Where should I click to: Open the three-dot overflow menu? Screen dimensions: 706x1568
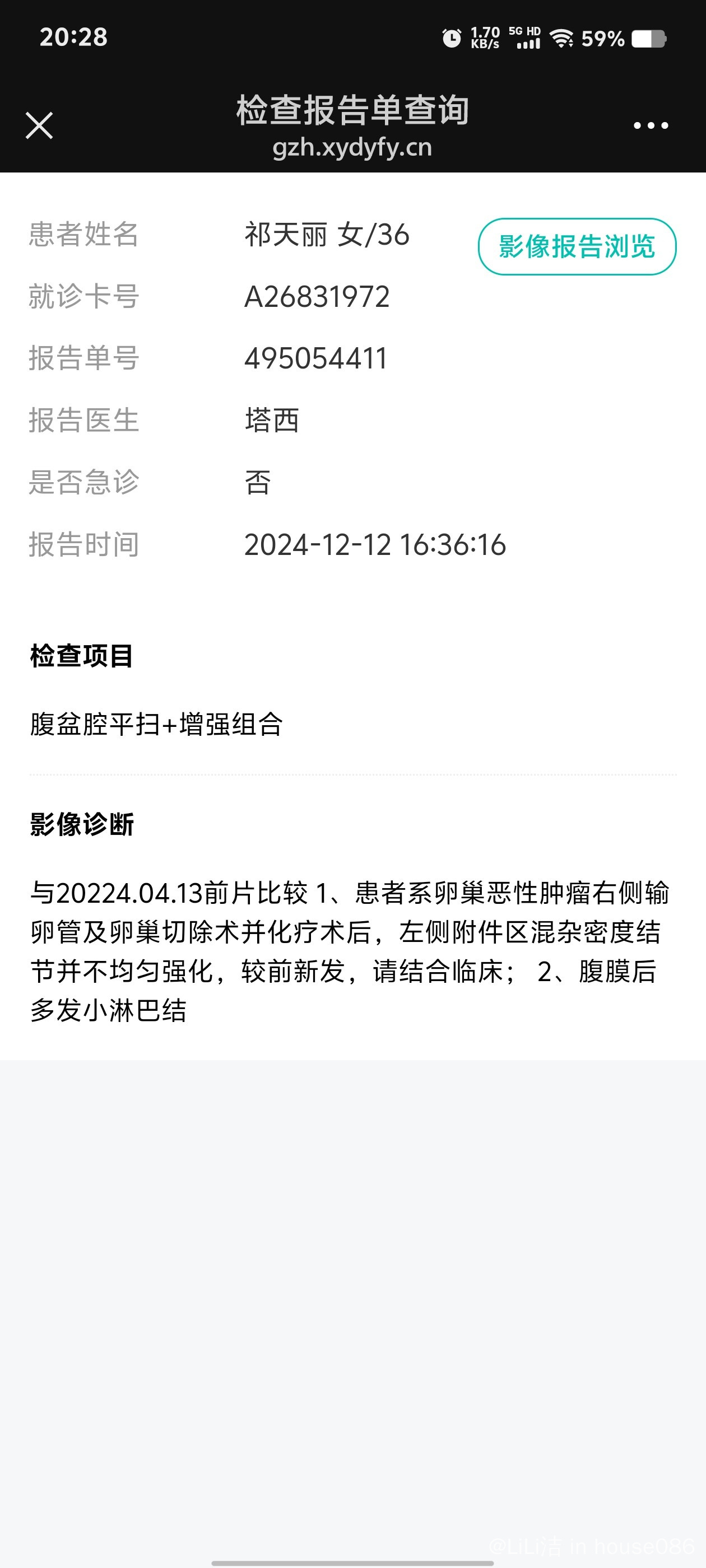point(651,125)
